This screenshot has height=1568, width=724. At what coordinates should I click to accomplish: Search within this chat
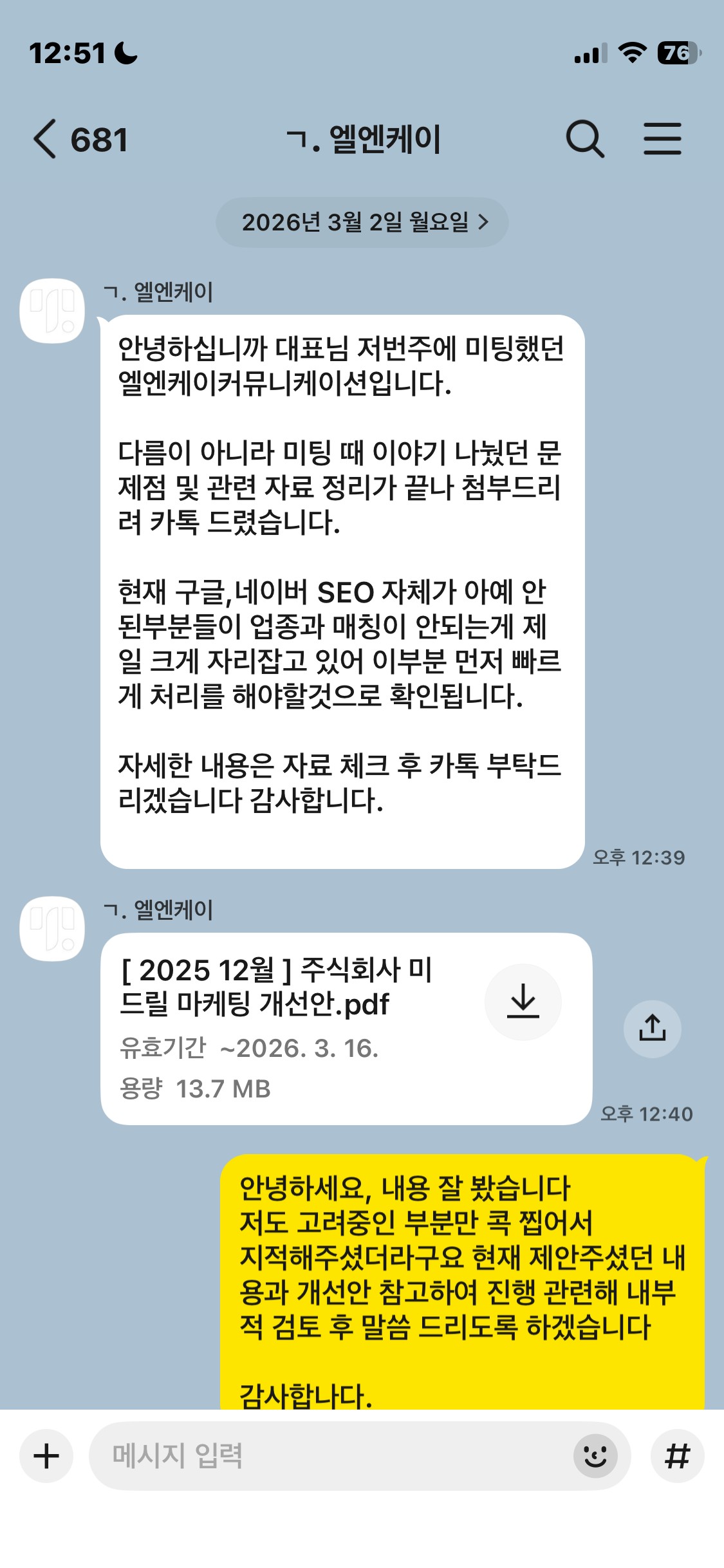click(x=584, y=139)
